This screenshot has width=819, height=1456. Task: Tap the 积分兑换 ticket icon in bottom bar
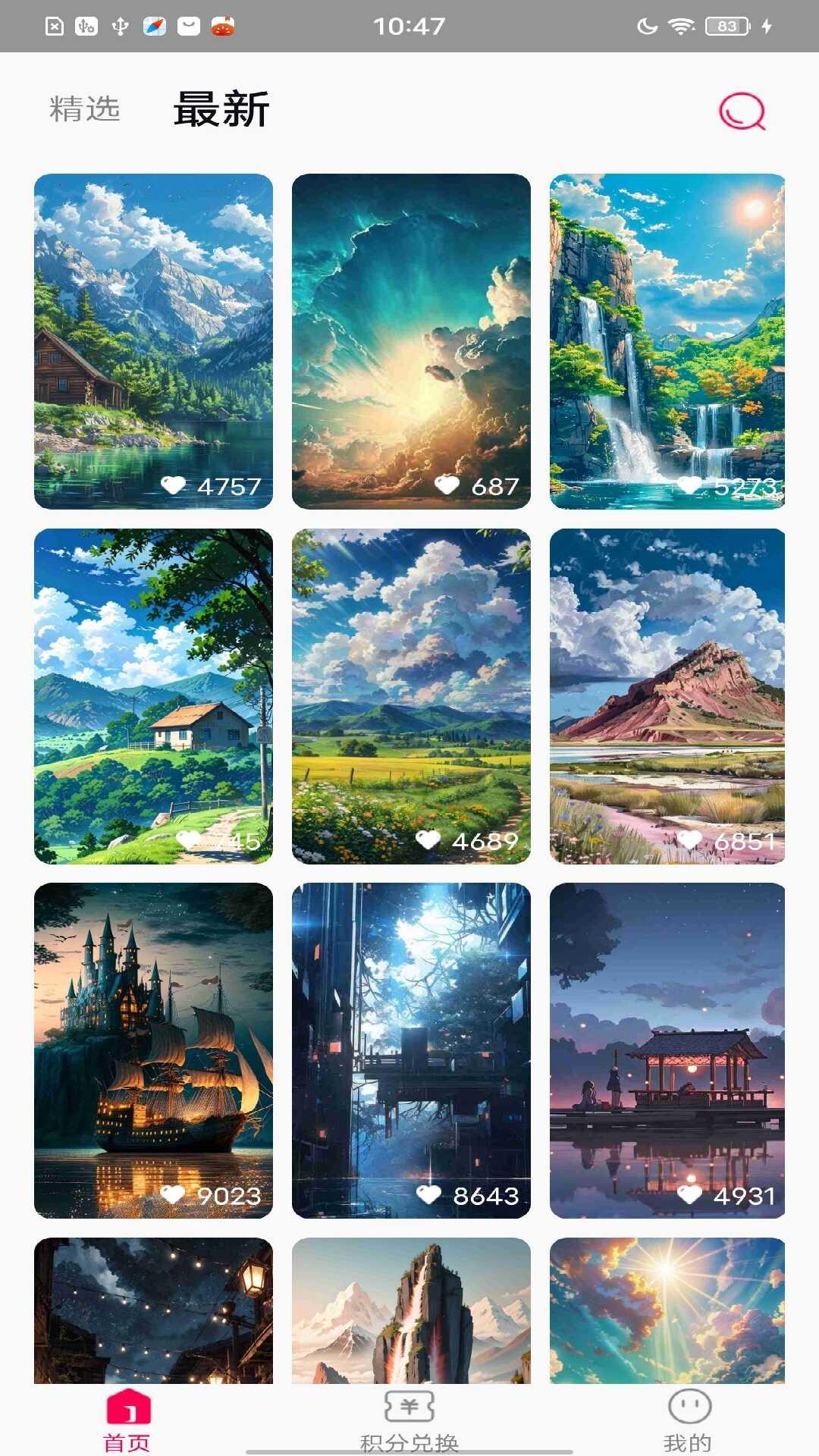click(409, 1406)
